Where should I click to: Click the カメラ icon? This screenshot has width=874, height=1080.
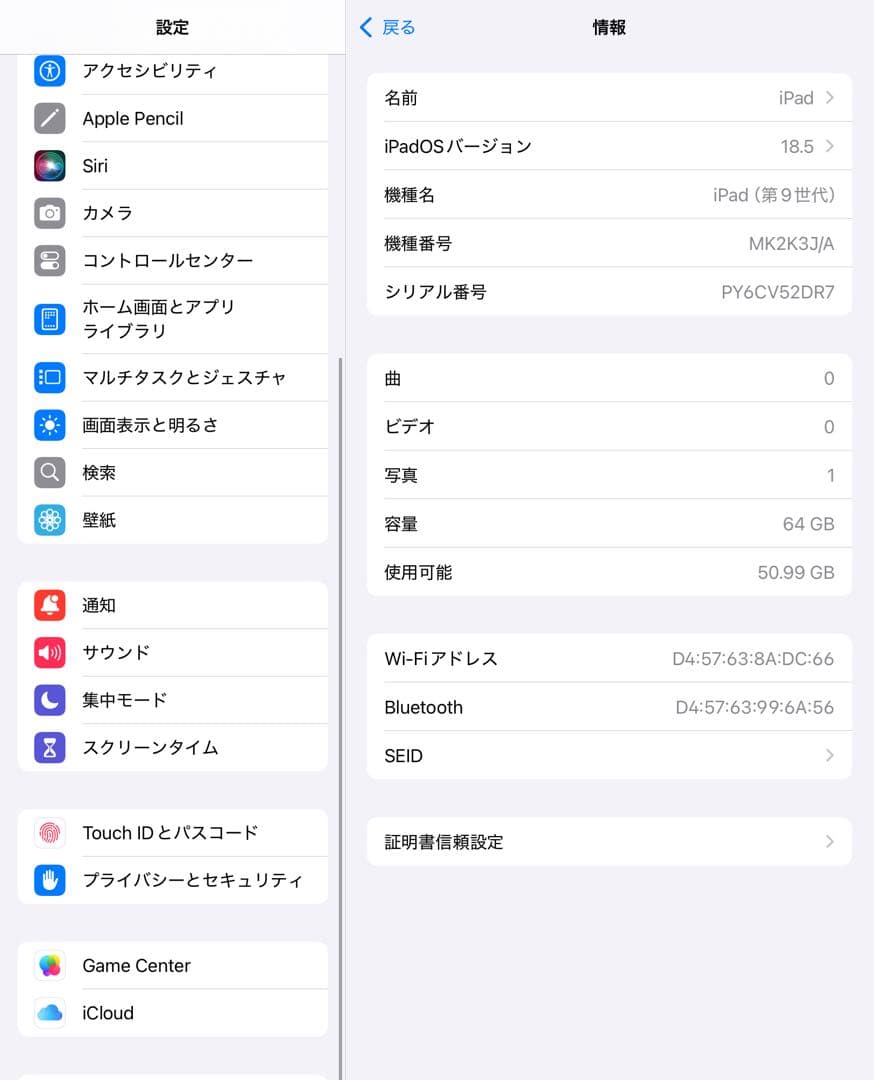[x=49, y=213]
